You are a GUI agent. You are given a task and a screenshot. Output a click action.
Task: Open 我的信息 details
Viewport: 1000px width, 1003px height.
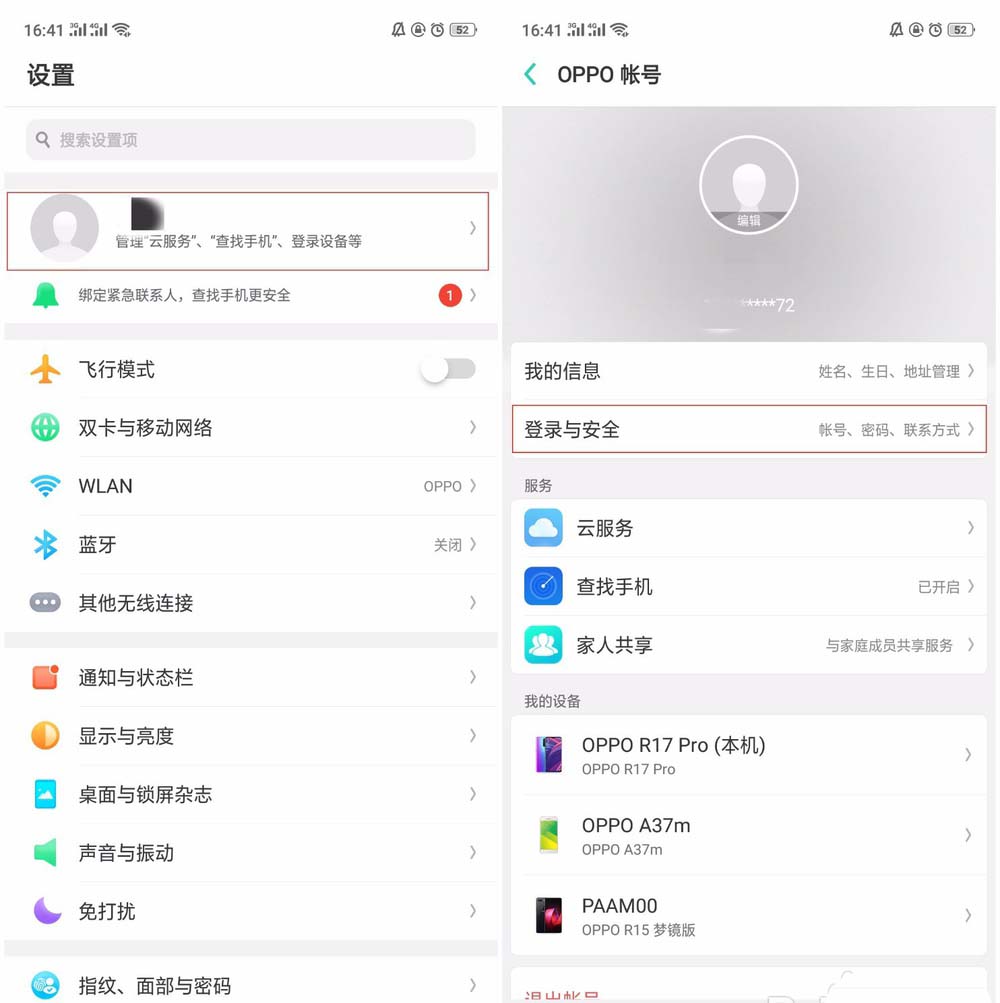tap(748, 371)
